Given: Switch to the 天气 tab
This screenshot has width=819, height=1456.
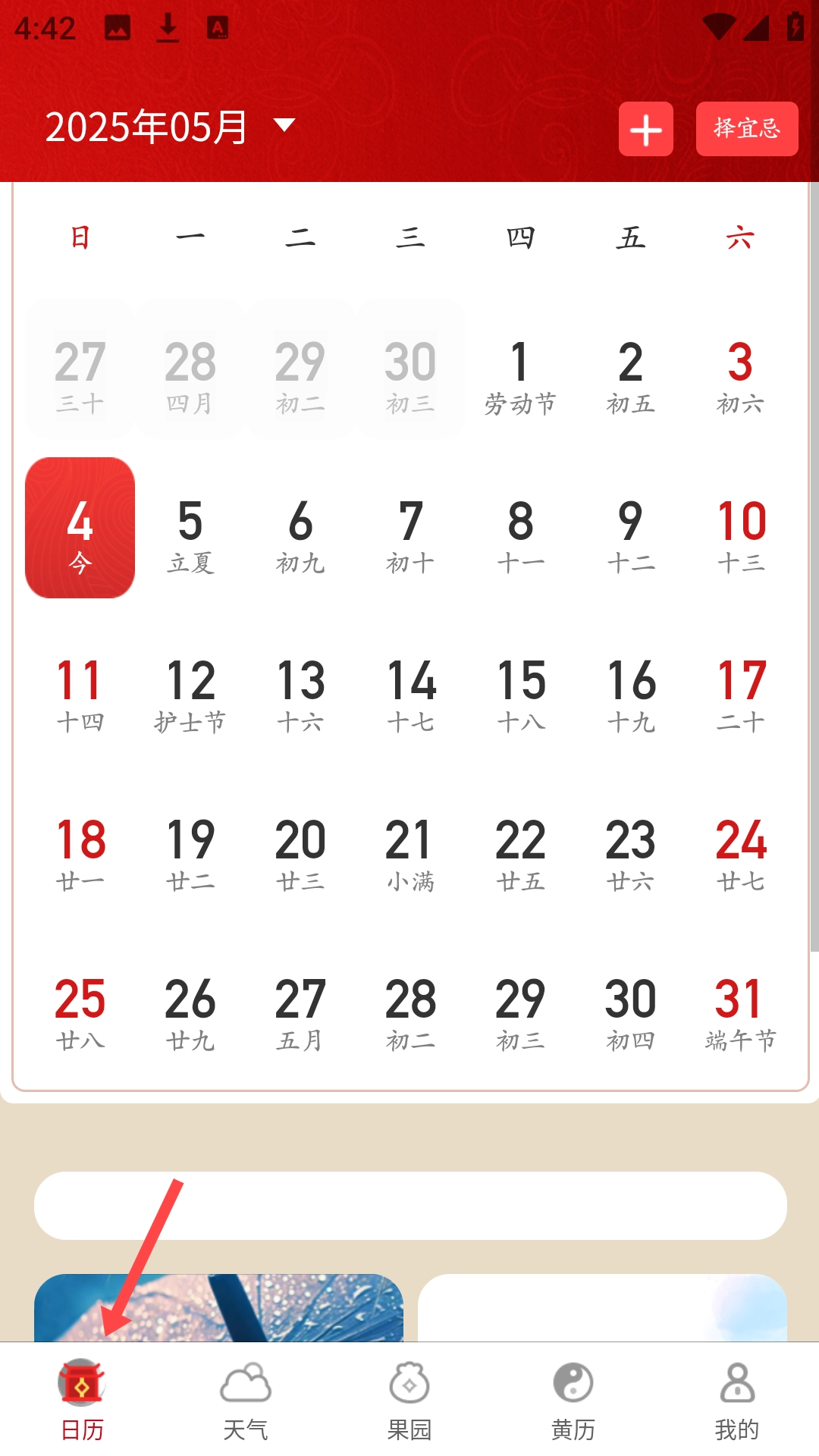Looking at the screenshot, I should 246,1401.
